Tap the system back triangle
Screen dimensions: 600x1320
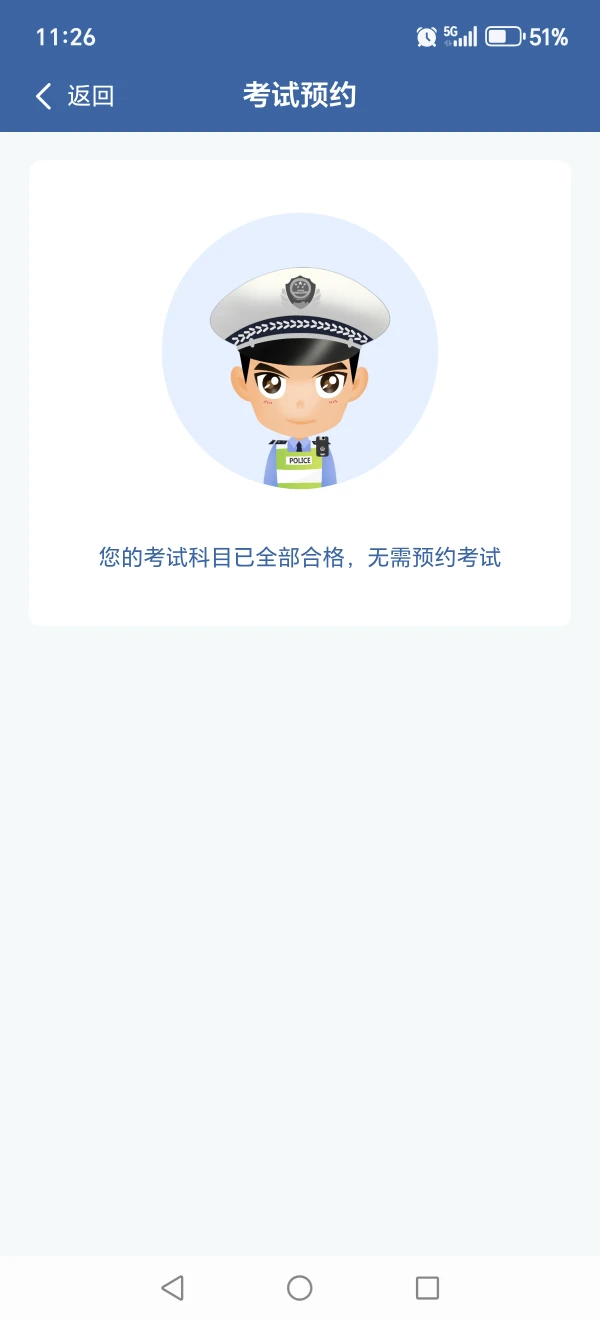click(172, 1287)
